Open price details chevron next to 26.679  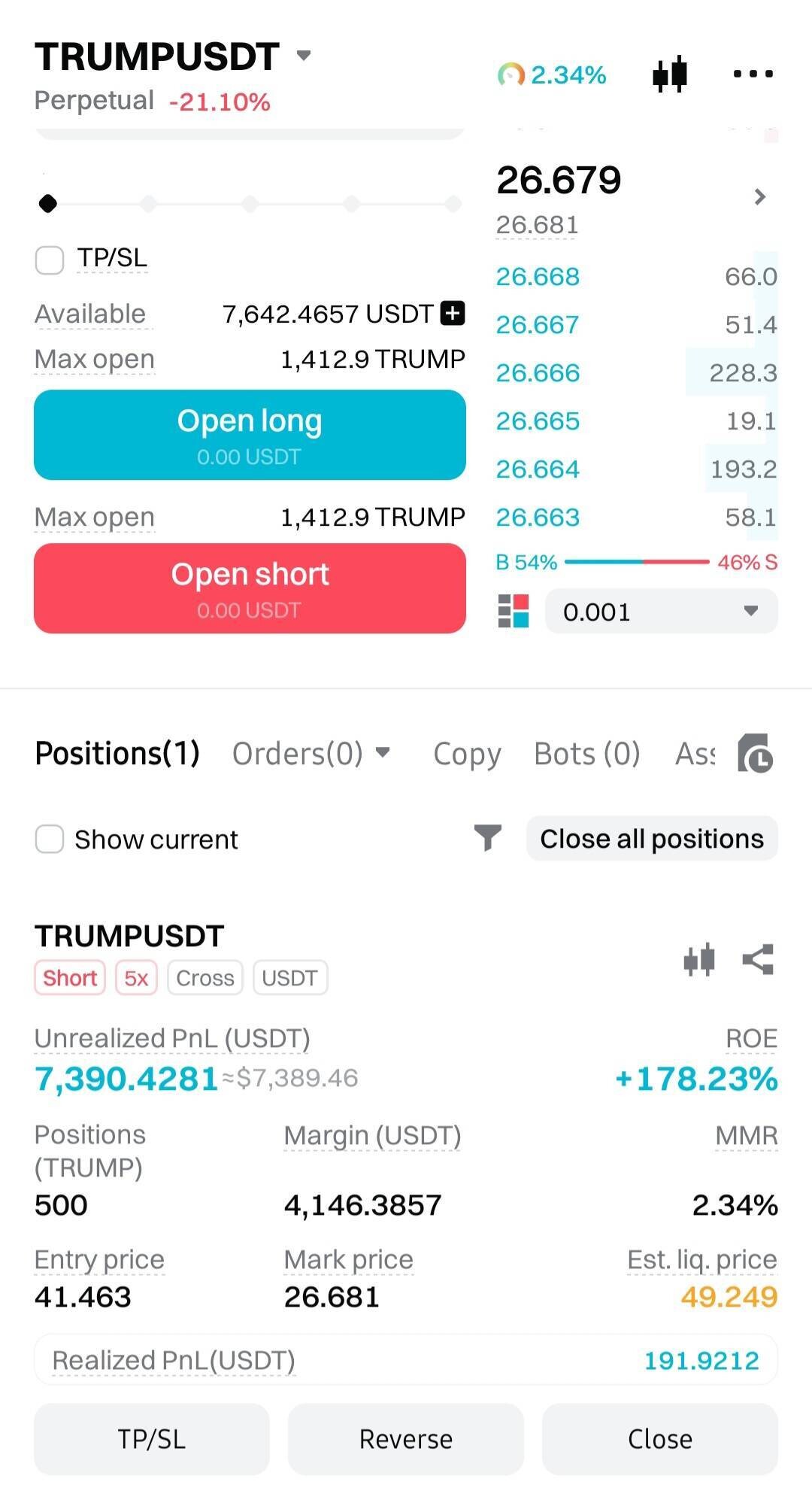tap(759, 197)
